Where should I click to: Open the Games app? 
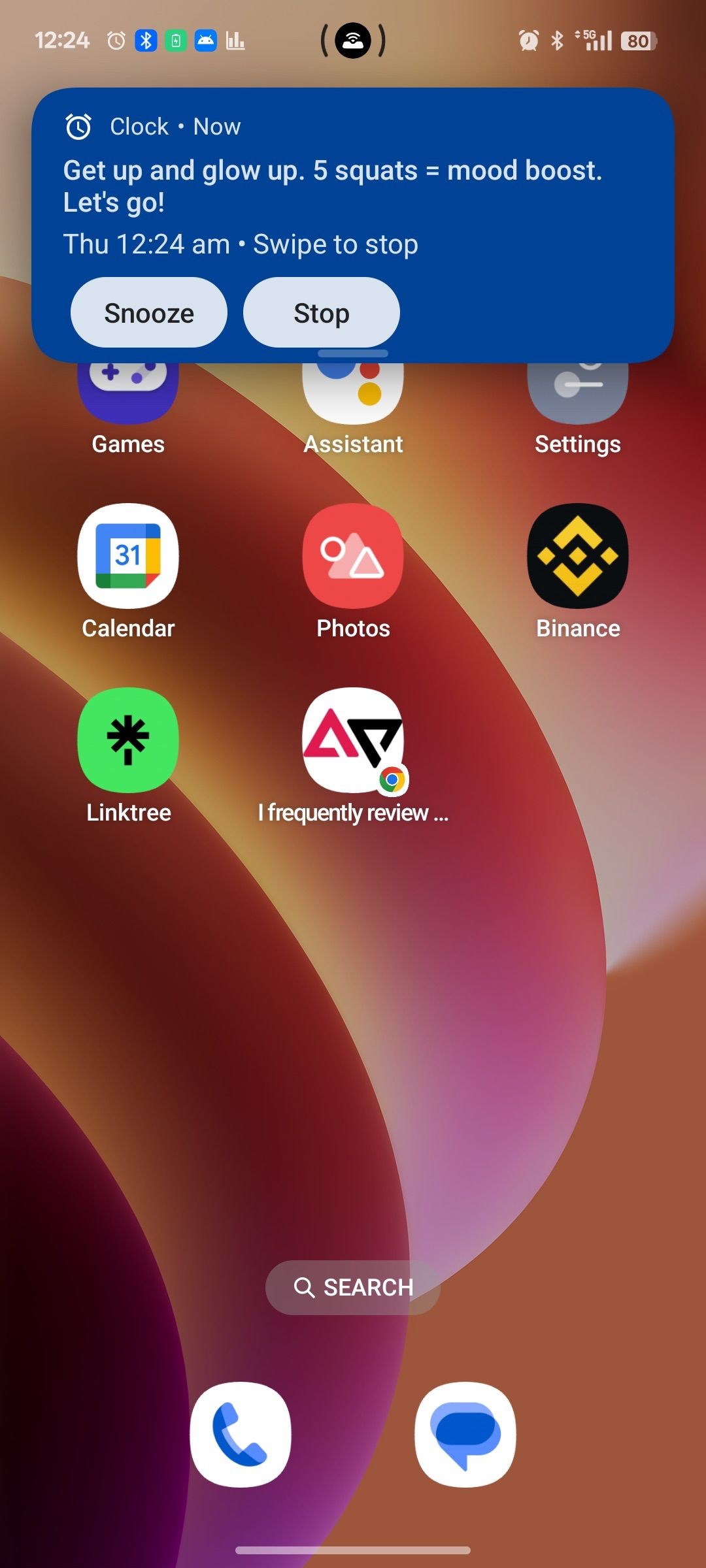[x=128, y=393]
